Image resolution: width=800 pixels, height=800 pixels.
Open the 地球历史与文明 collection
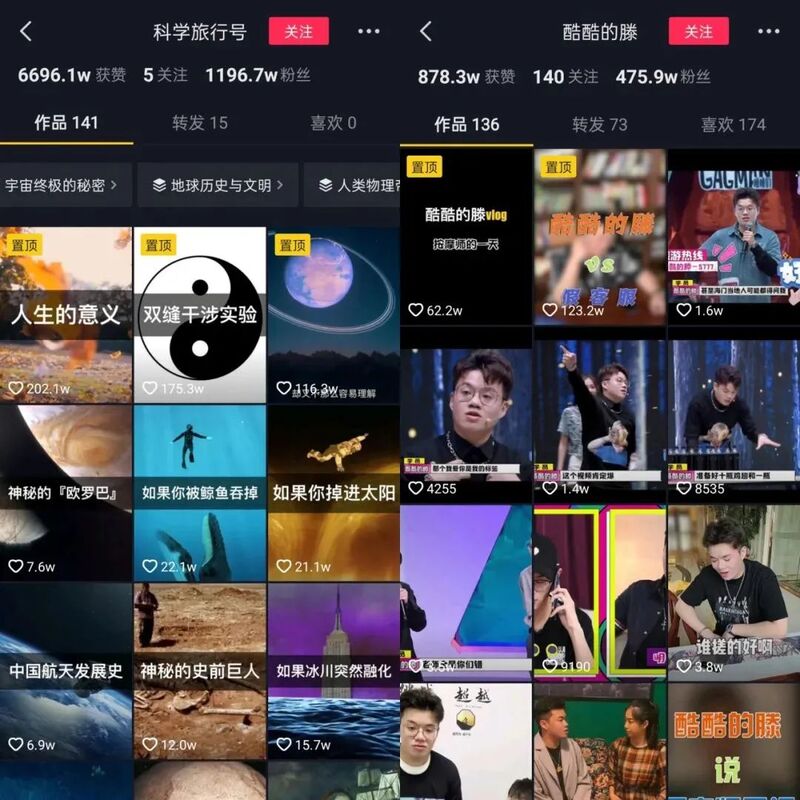[217, 185]
